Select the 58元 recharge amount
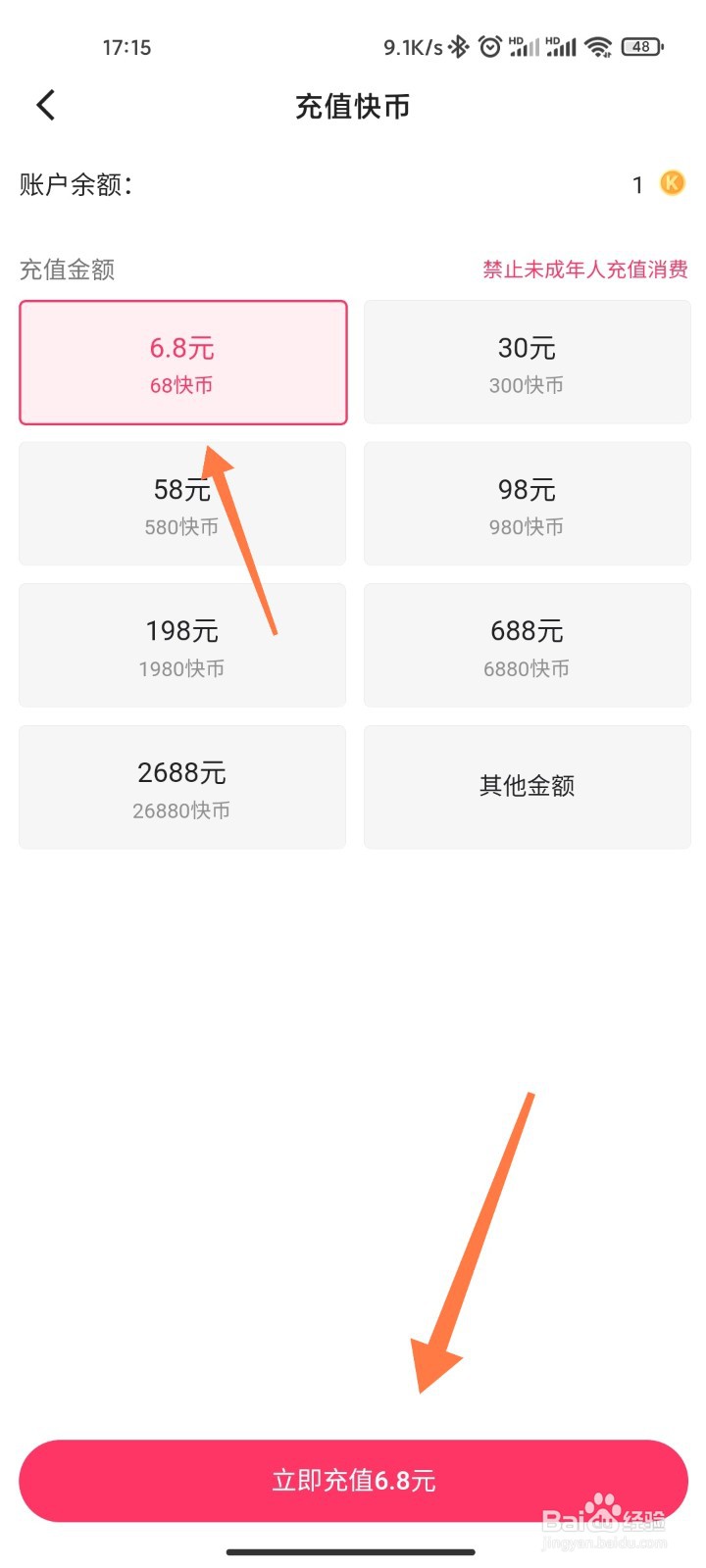This screenshot has width=706, height=1568. click(x=182, y=503)
